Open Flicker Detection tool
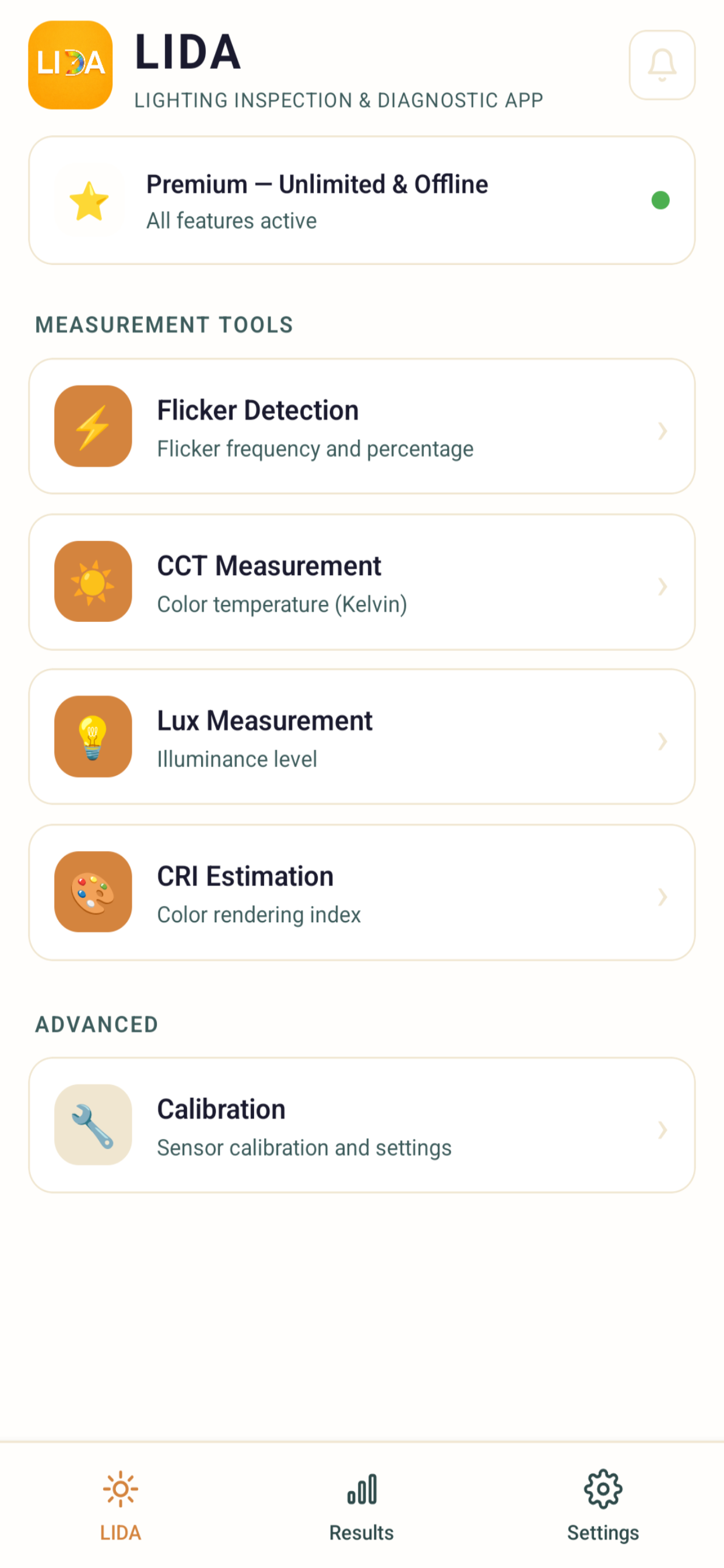Screen dimensions: 724x1568 tap(361, 426)
